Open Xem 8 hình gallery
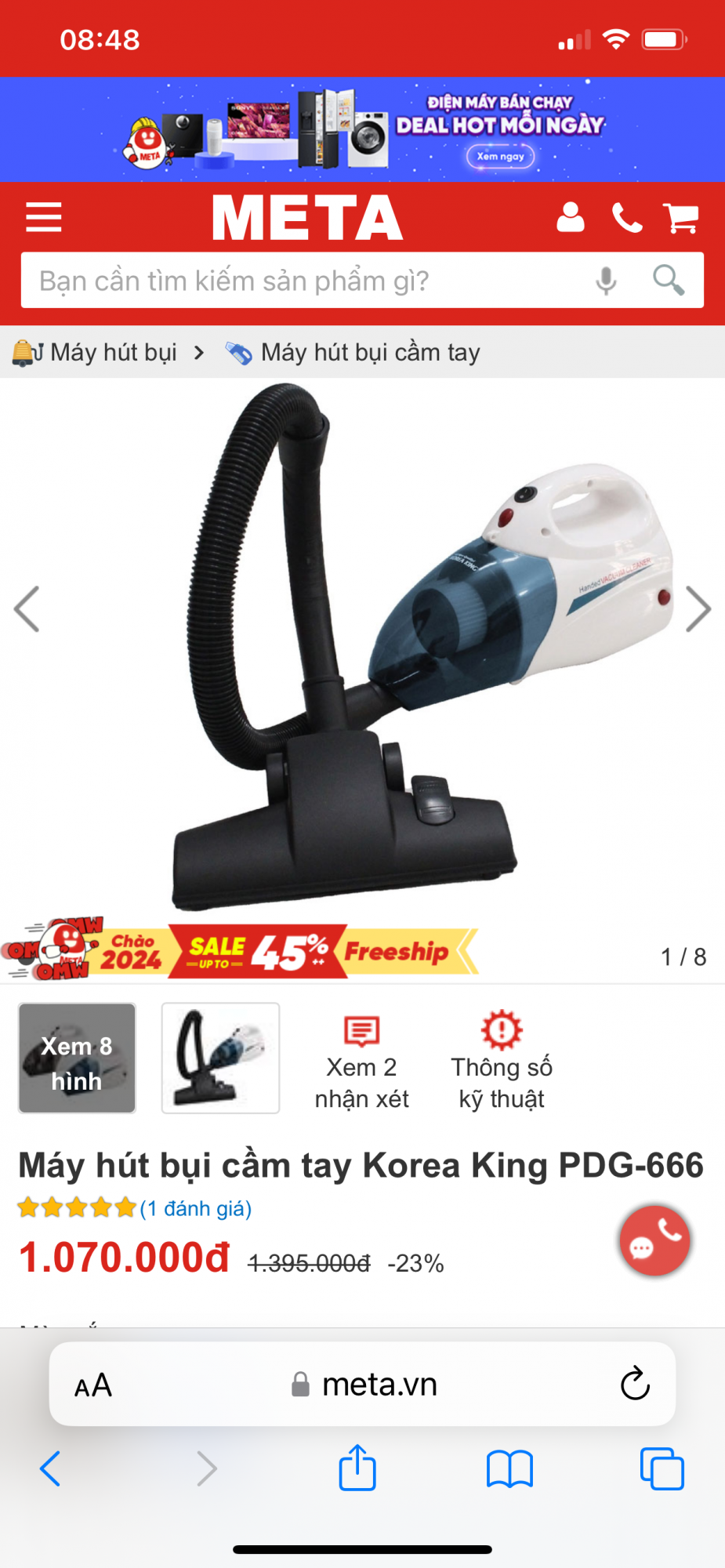The image size is (725, 1568). point(77,1058)
